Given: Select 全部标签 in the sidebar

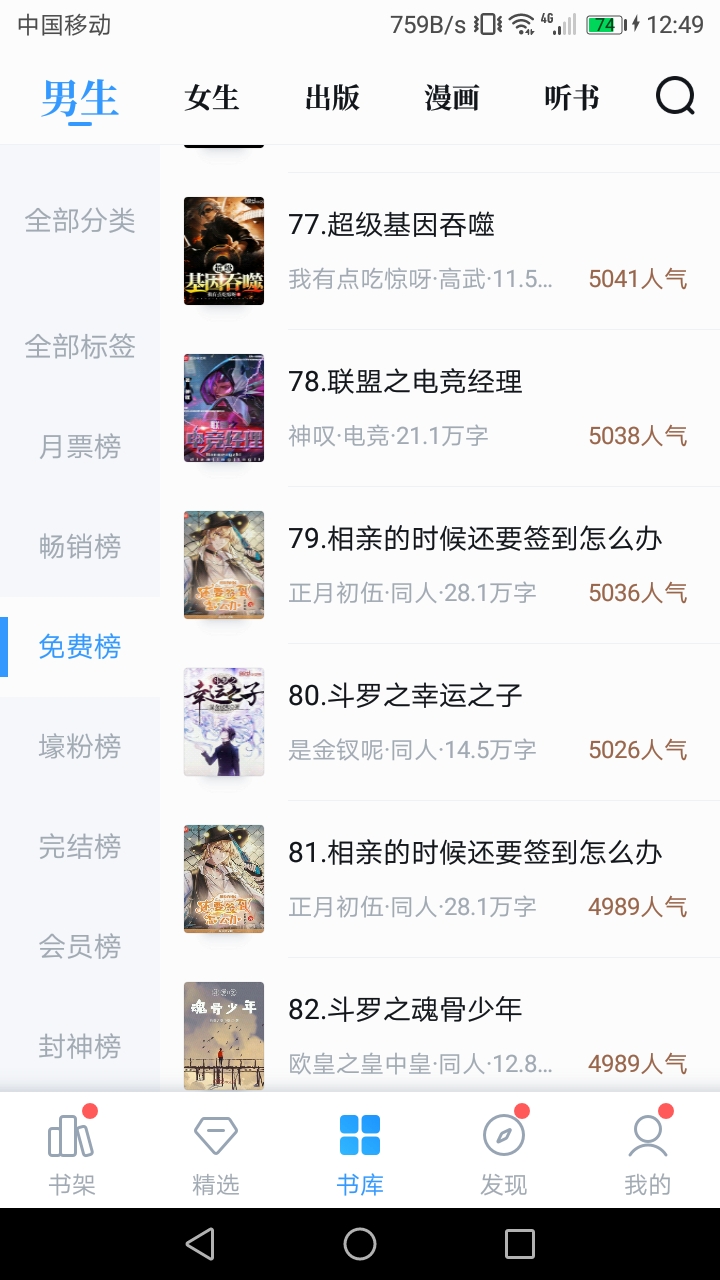Looking at the screenshot, I should tap(80, 347).
